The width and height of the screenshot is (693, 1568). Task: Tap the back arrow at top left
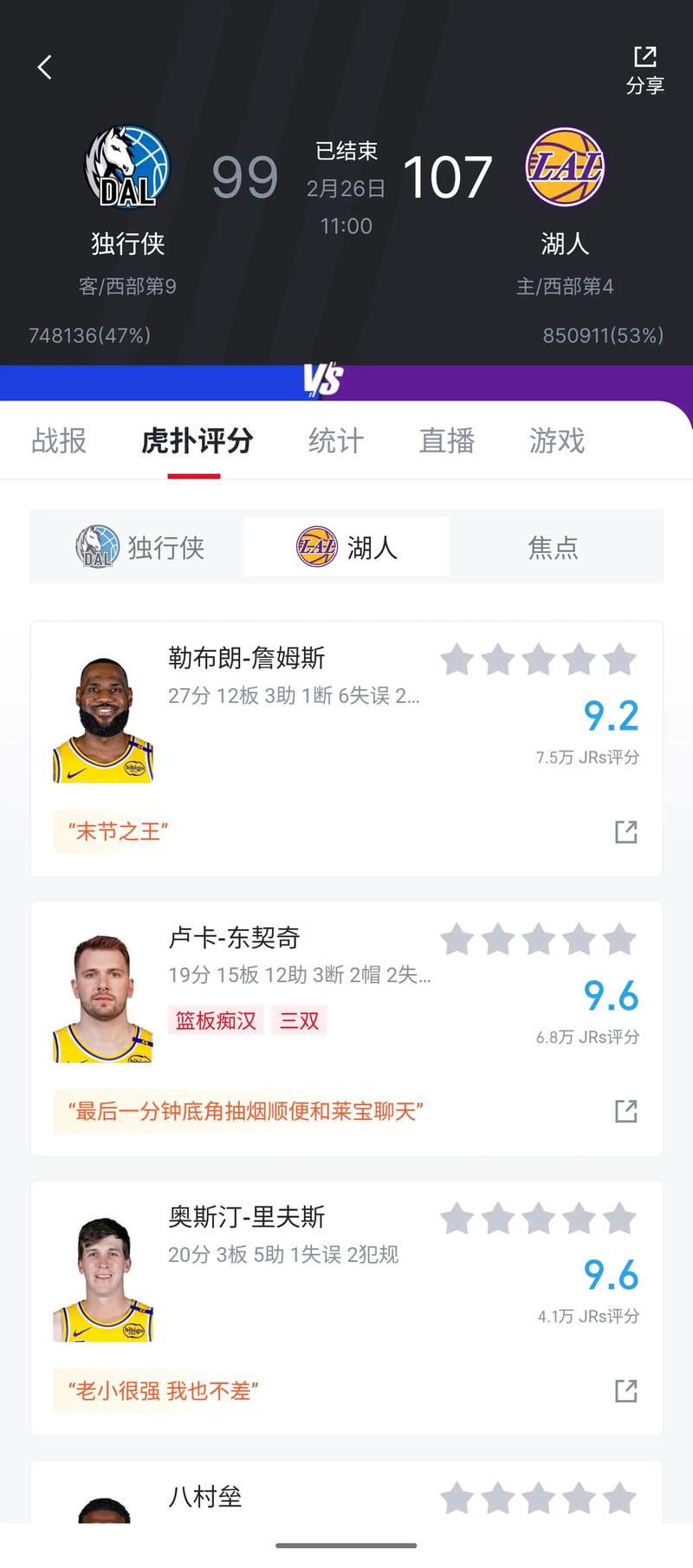pos(44,68)
